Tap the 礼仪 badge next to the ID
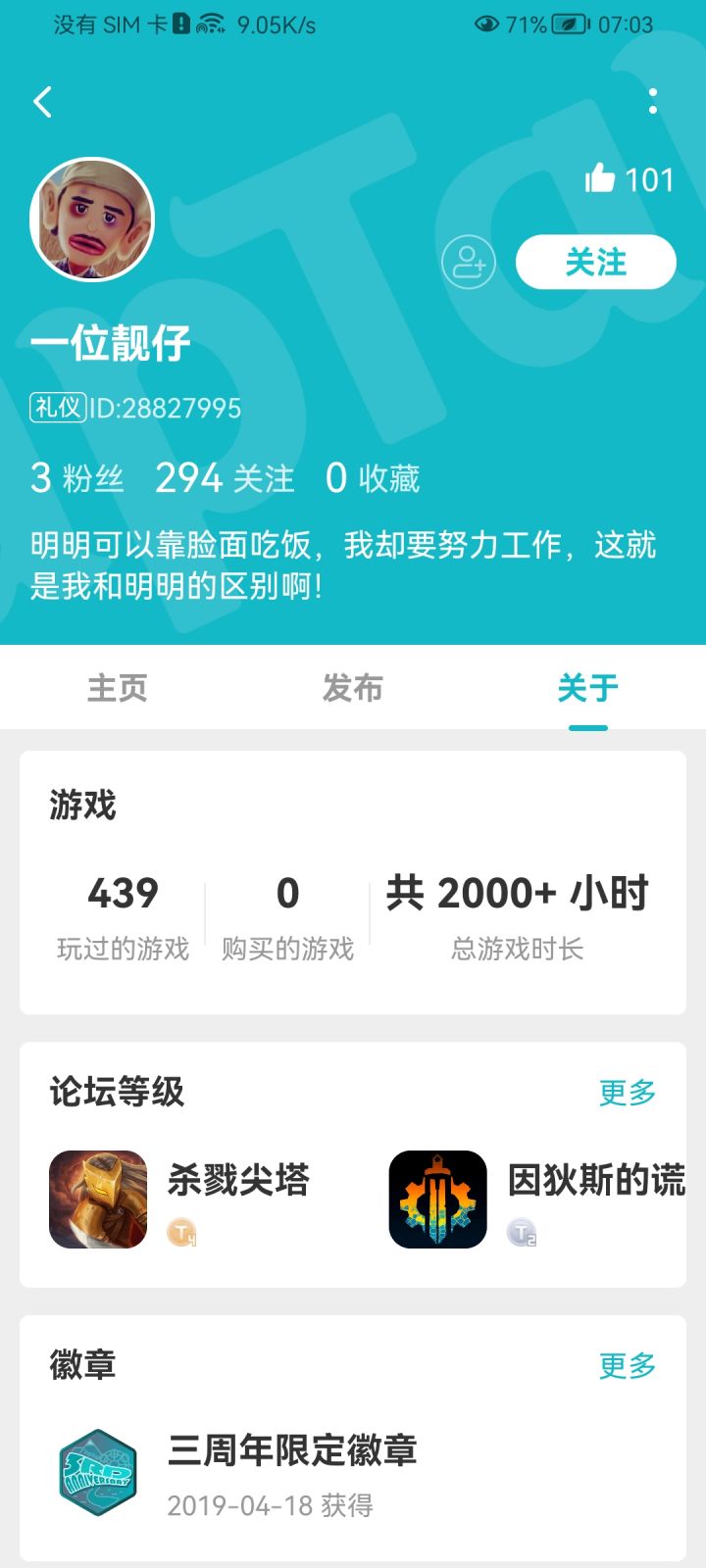 tap(54, 408)
